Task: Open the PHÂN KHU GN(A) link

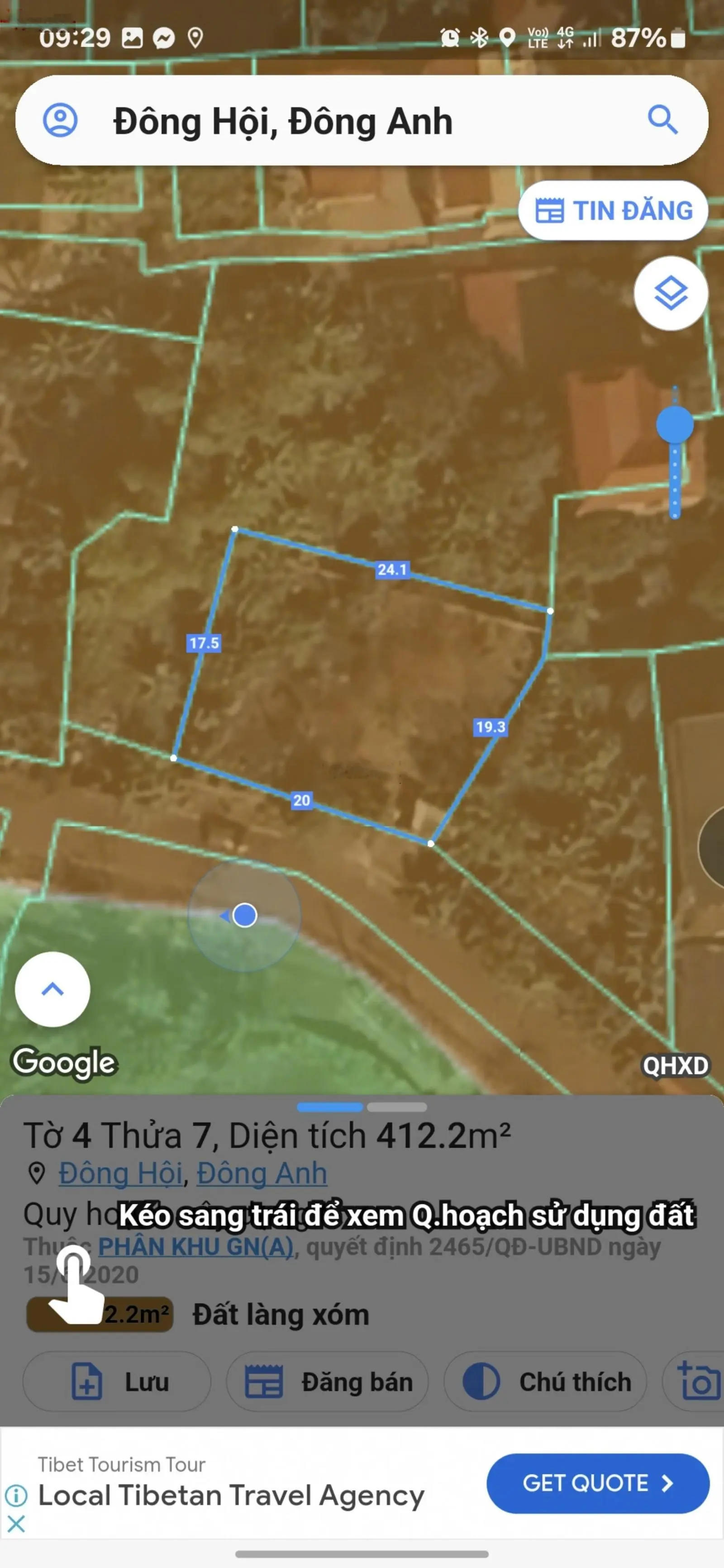Action: 195,1247
